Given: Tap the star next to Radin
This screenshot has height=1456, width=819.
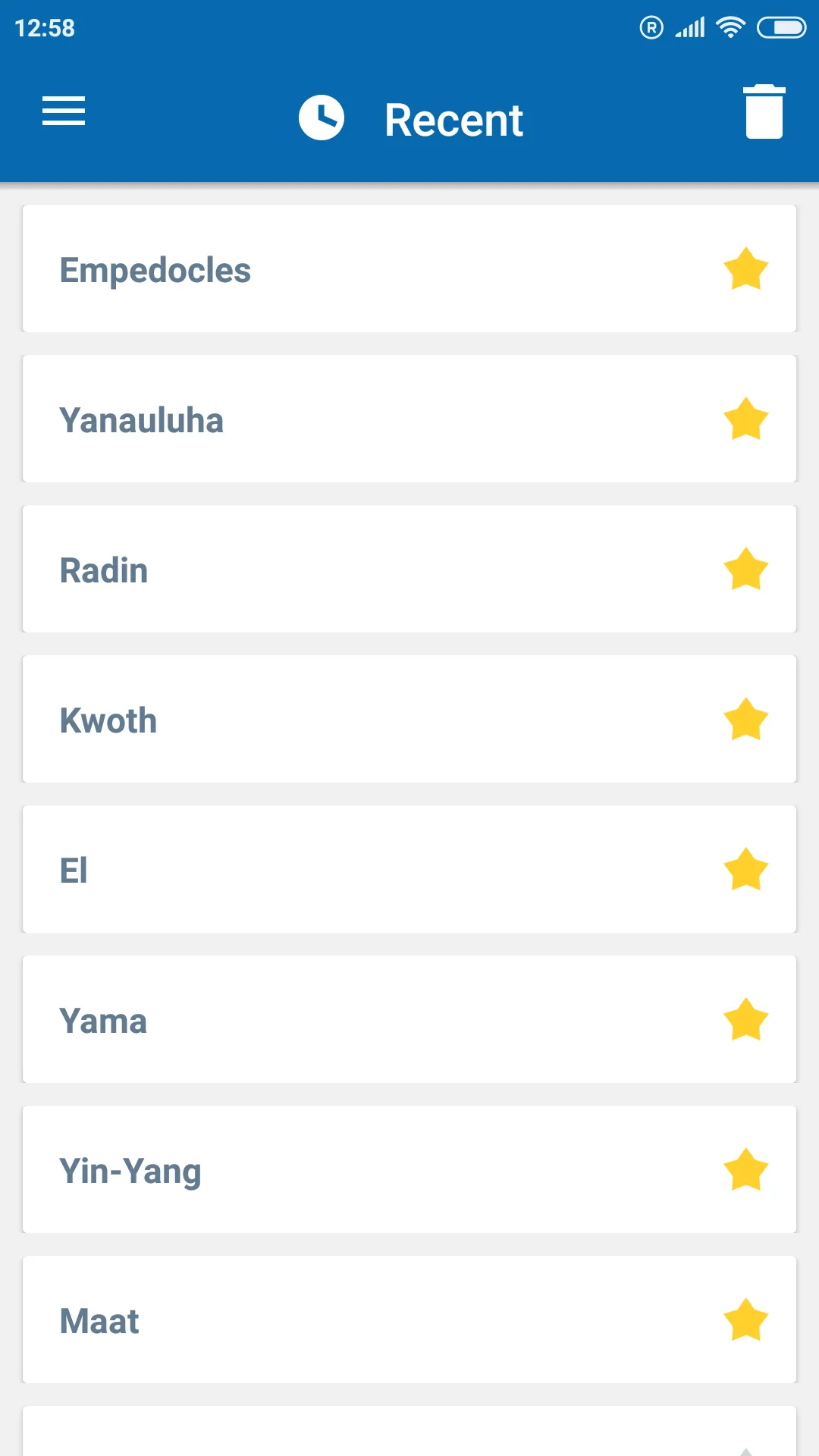Looking at the screenshot, I should point(746,569).
